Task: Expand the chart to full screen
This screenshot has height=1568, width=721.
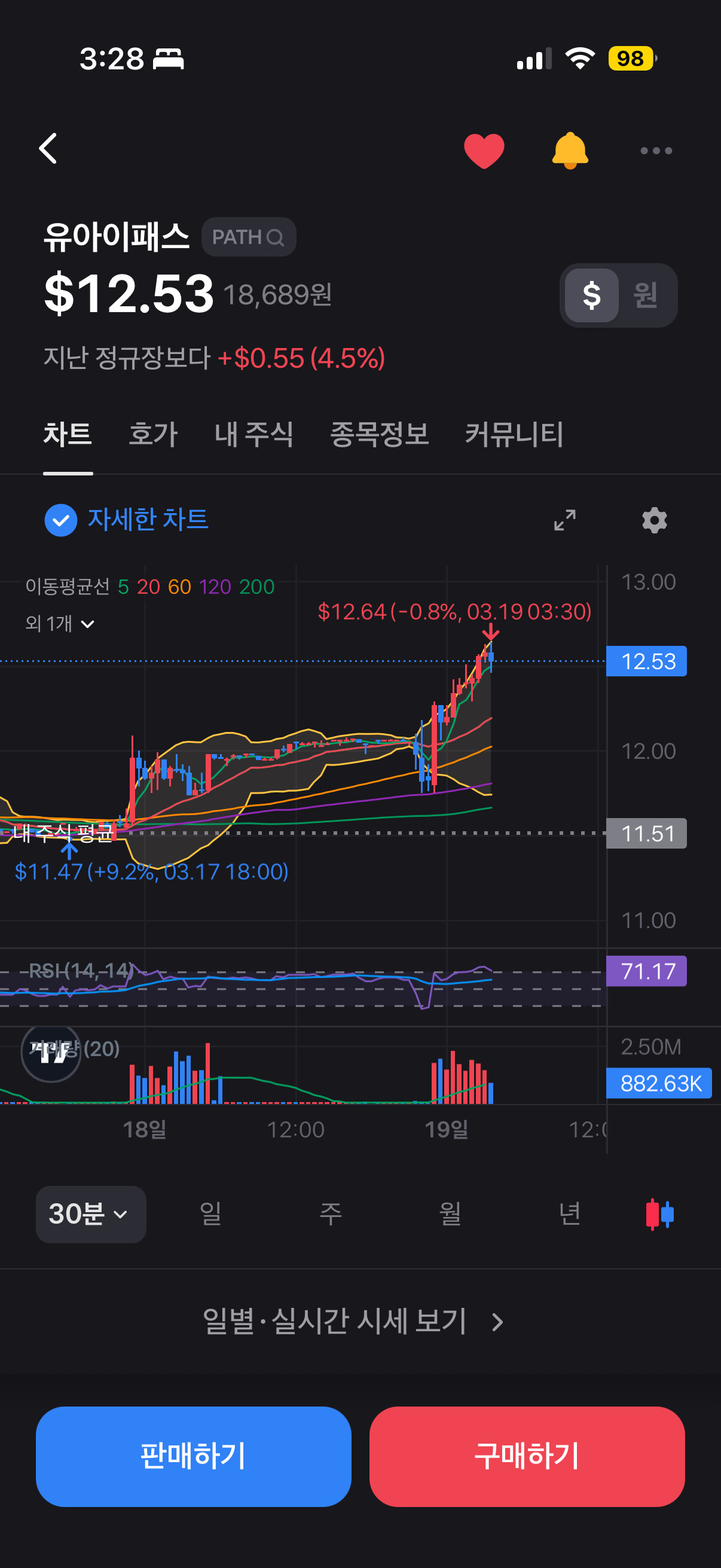Action: tap(564, 520)
